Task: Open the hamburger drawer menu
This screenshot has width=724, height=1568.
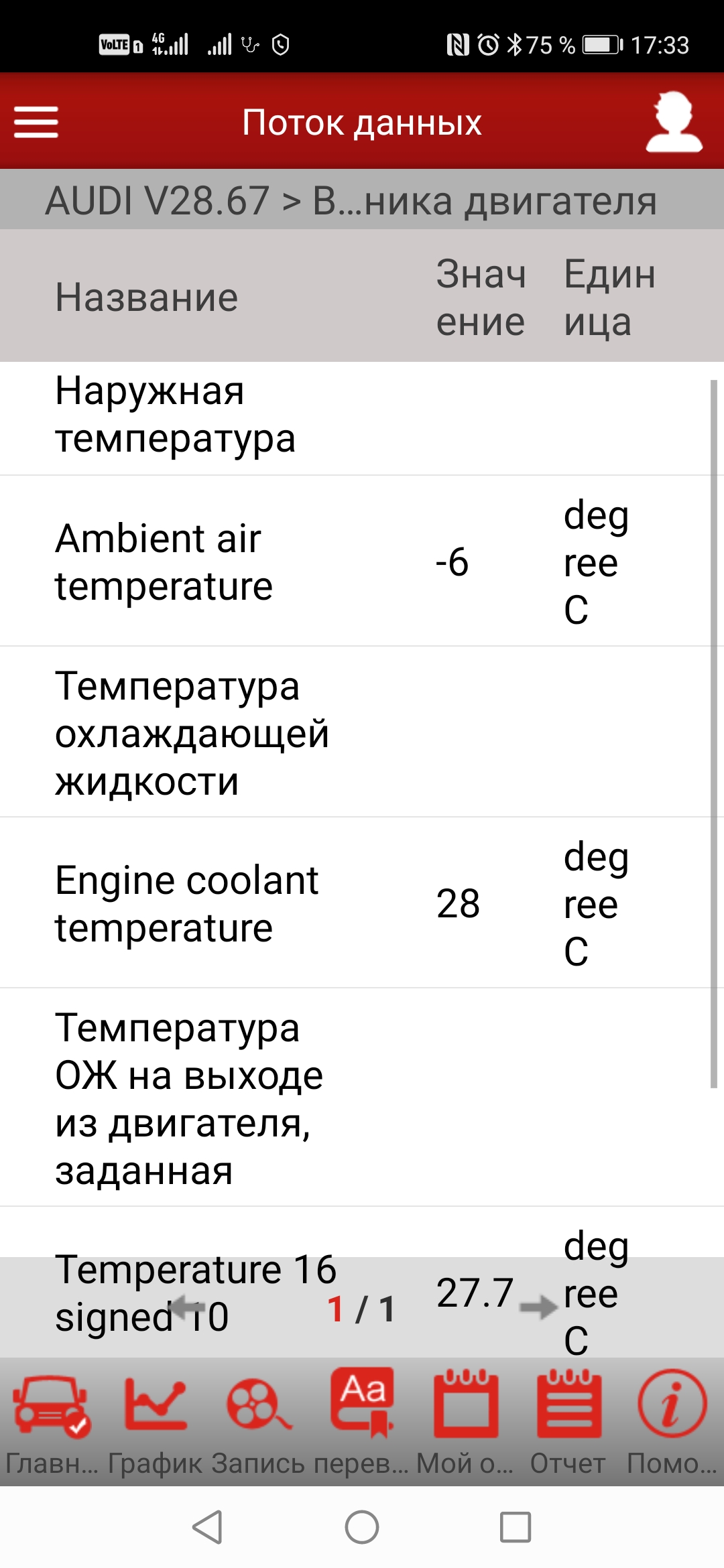Action: coord(36,123)
